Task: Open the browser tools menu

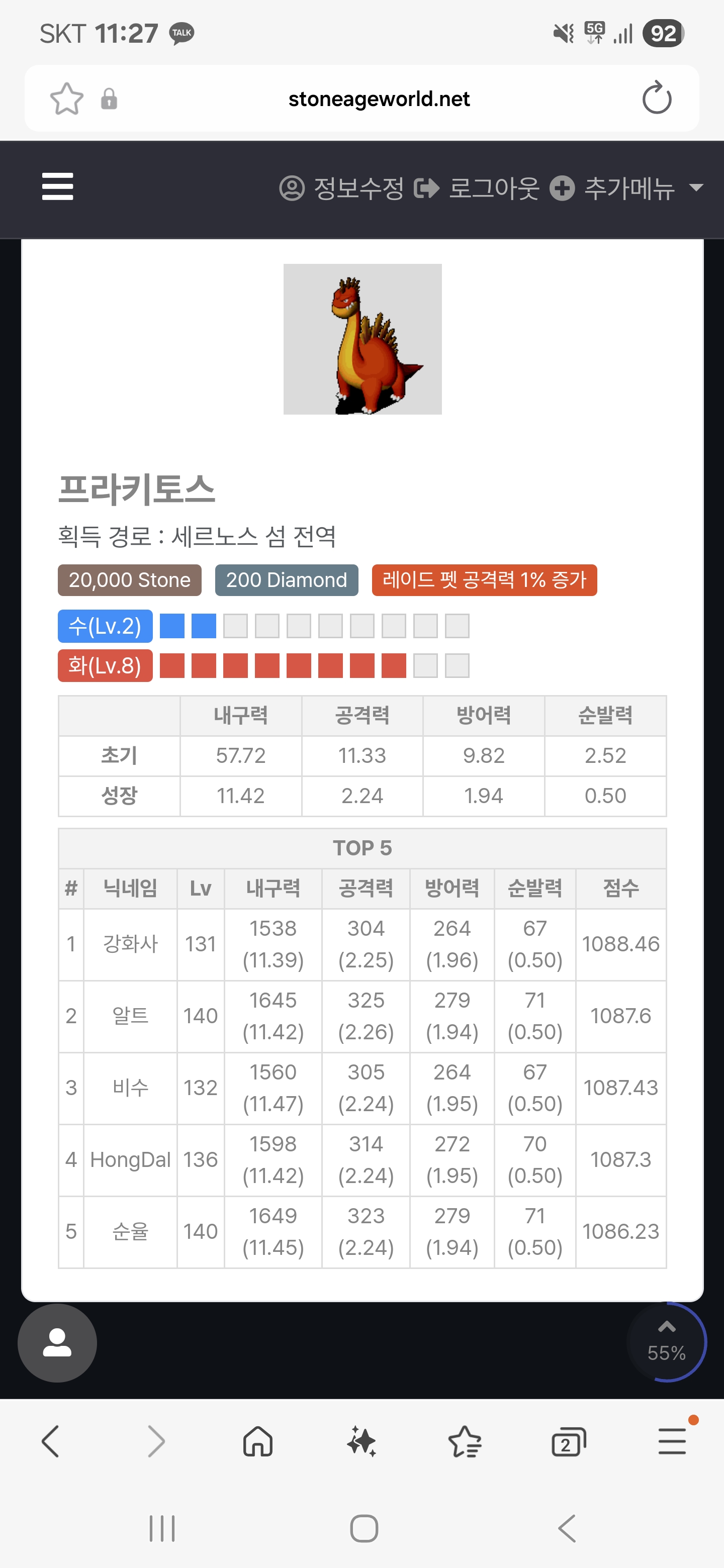Action: click(x=672, y=1441)
